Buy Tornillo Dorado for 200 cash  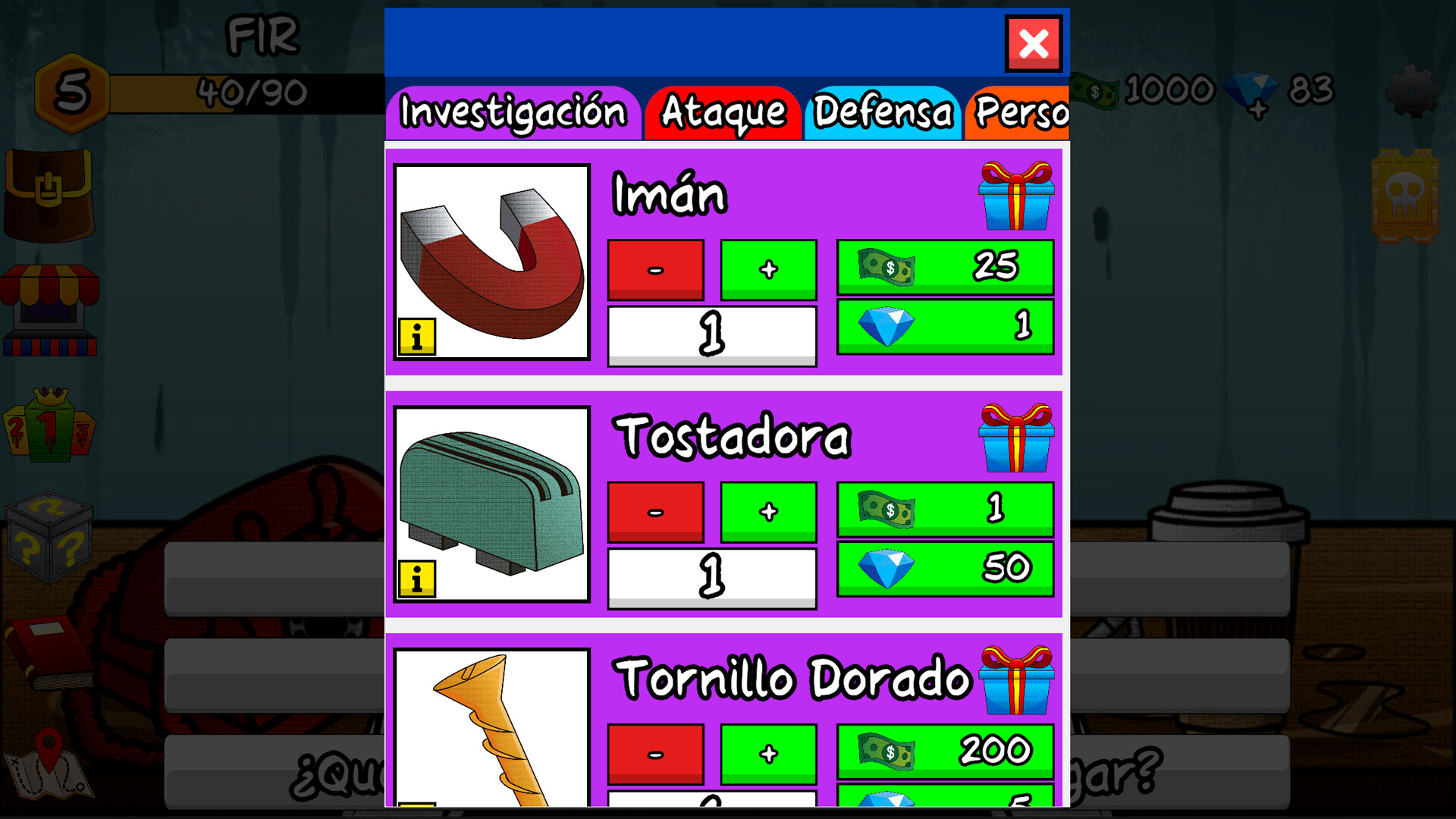tap(945, 752)
